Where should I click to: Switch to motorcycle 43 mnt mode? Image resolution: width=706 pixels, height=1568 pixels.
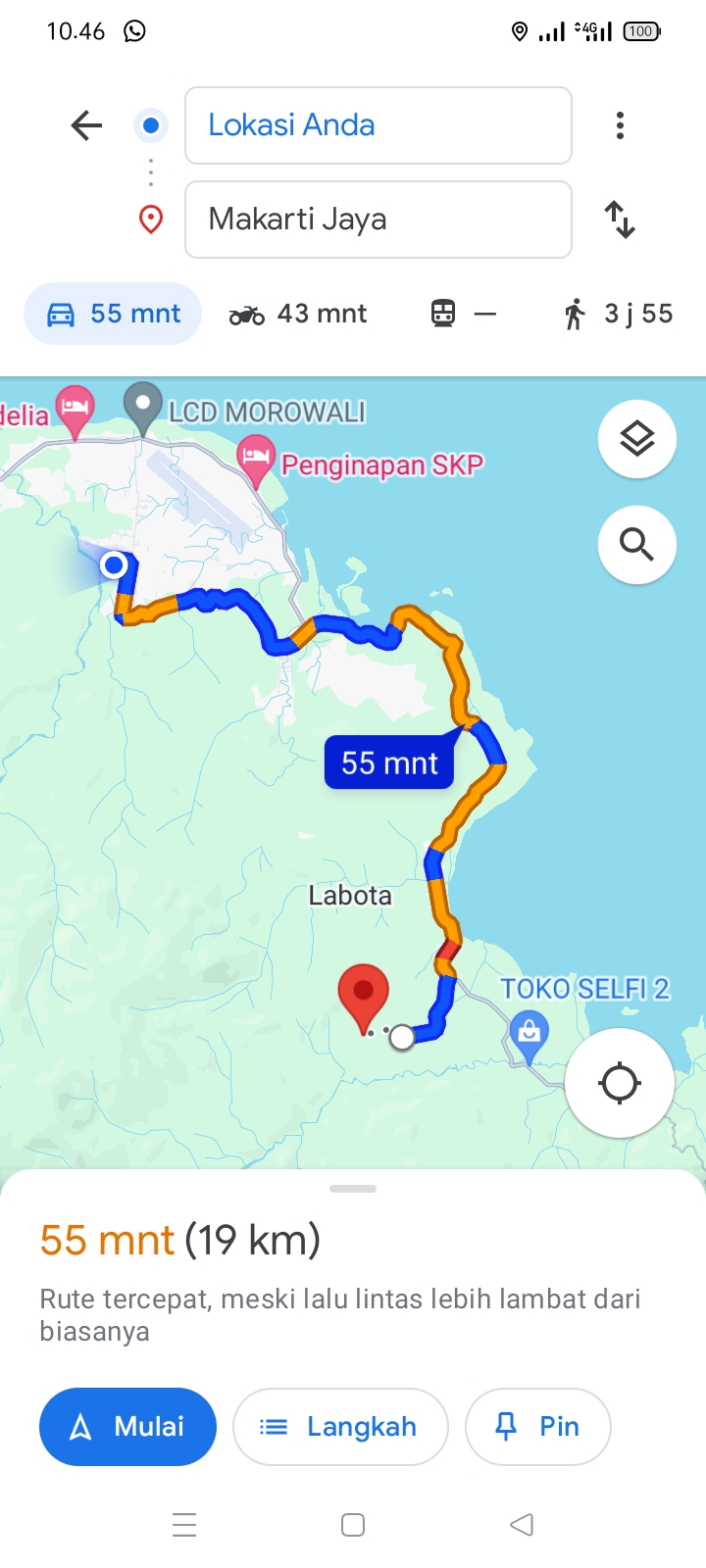(x=297, y=314)
